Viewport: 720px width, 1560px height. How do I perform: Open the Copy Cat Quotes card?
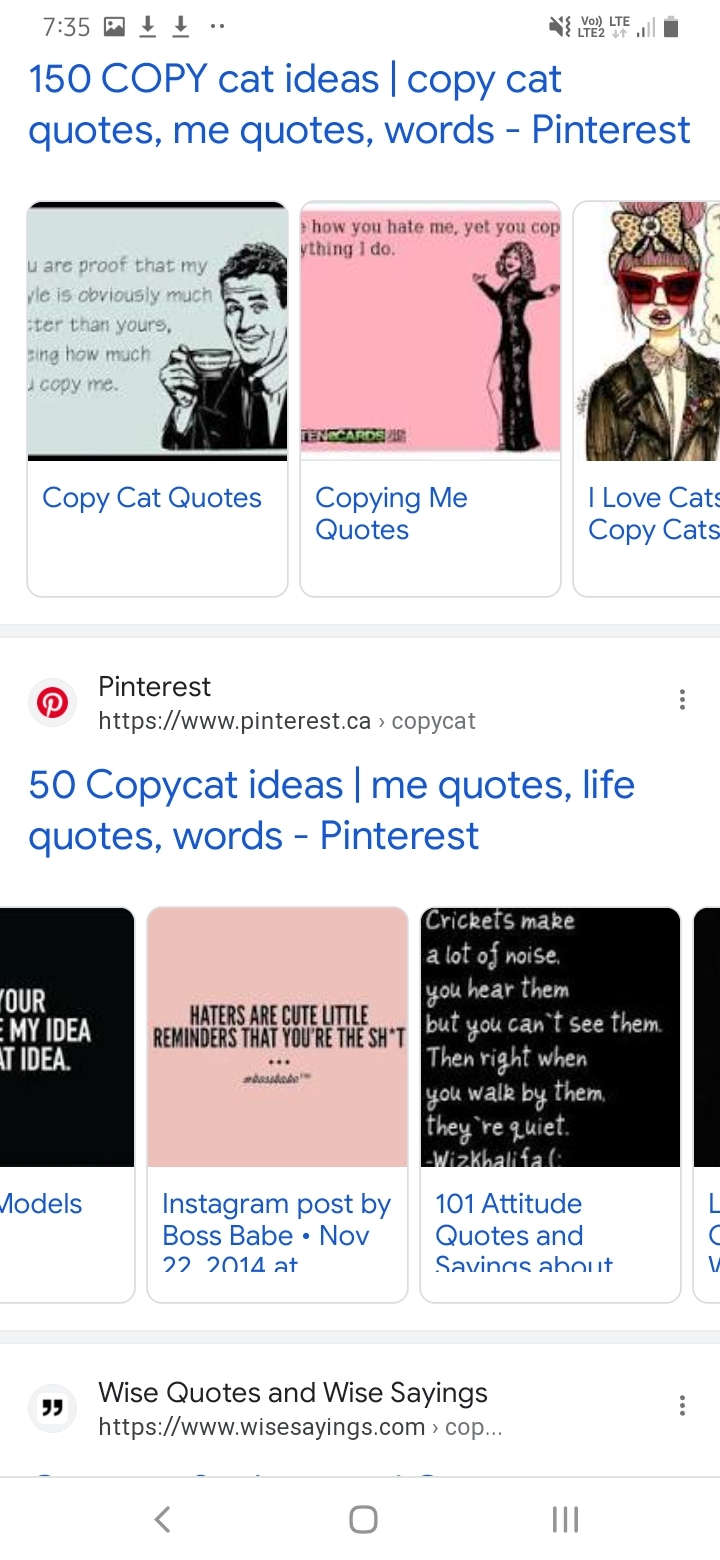click(x=157, y=398)
